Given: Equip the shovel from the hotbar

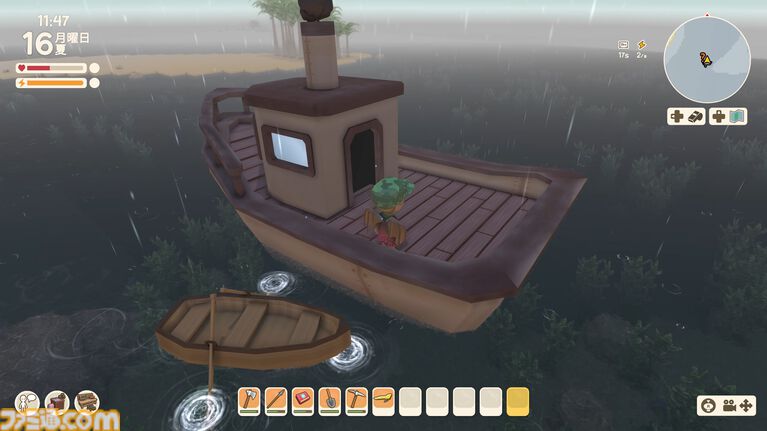Looking at the screenshot, I should point(330,400).
